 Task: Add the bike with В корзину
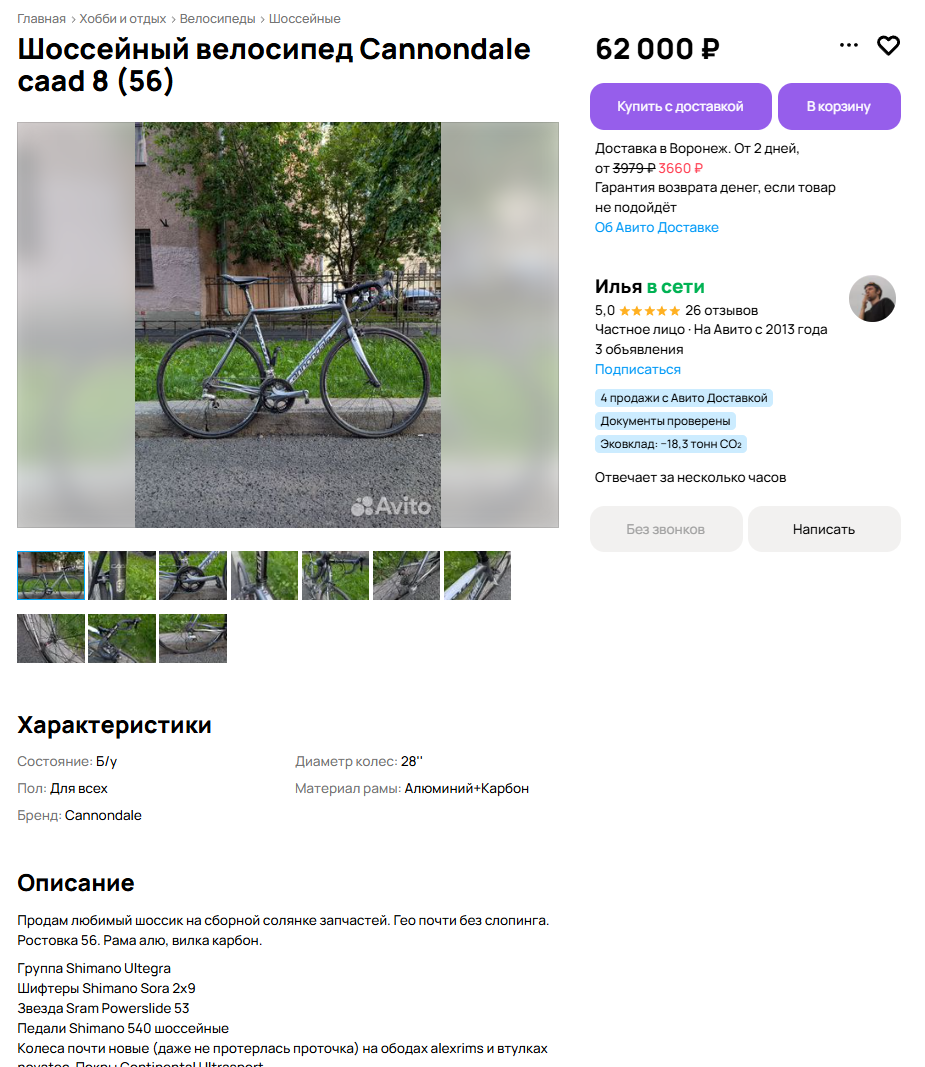(838, 106)
